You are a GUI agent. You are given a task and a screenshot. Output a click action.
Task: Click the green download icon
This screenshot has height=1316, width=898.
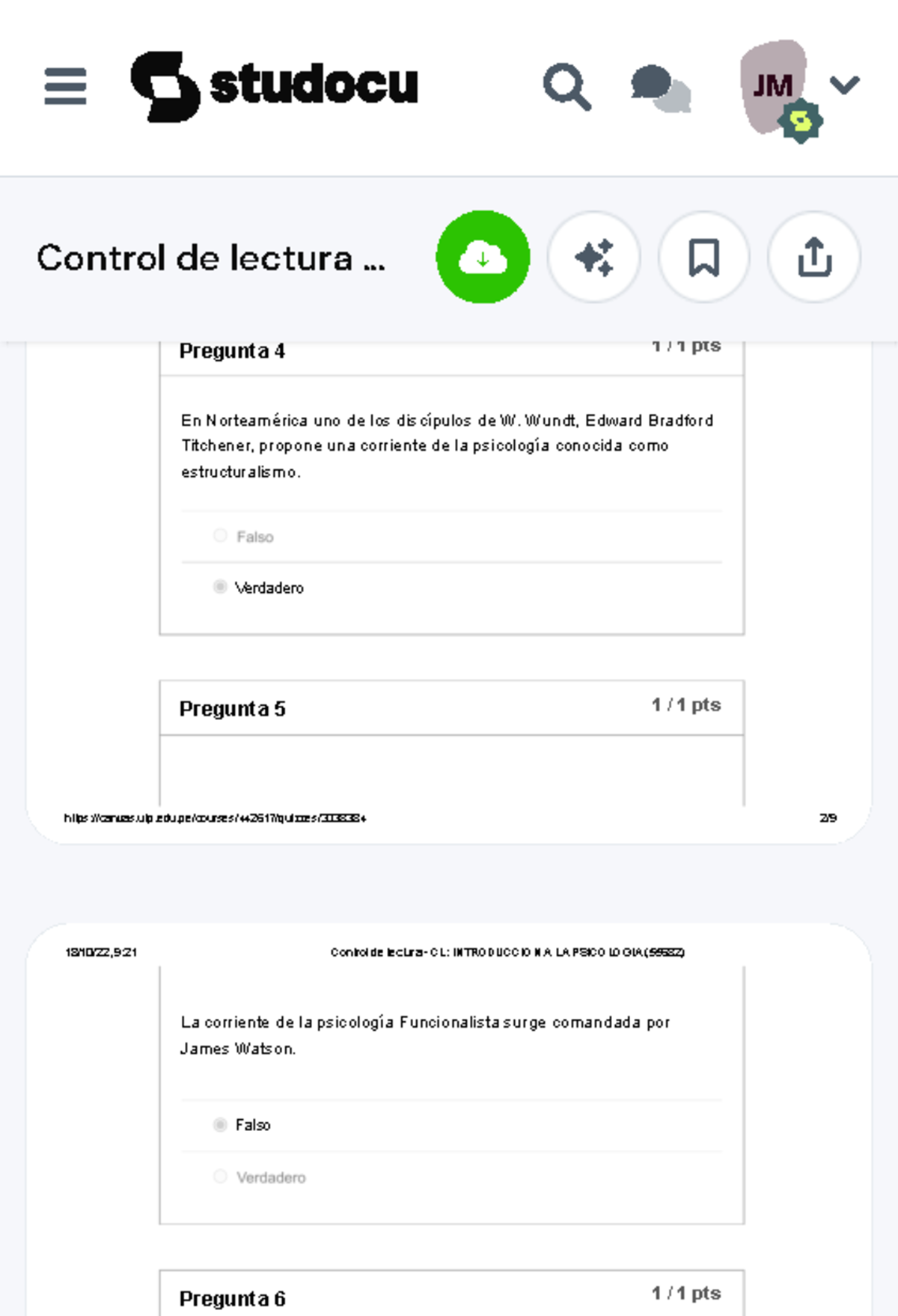click(x=483, y=257)
